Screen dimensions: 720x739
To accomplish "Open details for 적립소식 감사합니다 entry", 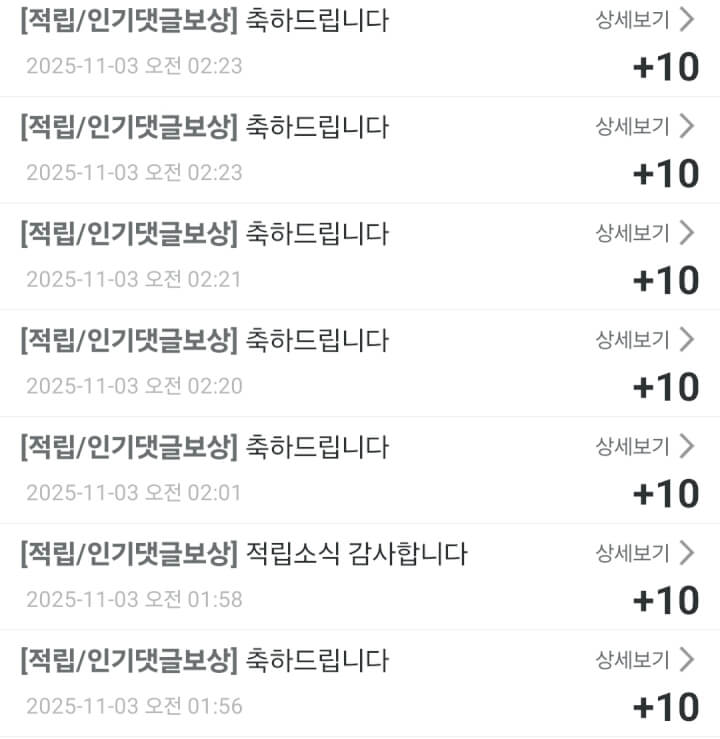I will click(x=644, y=553).
